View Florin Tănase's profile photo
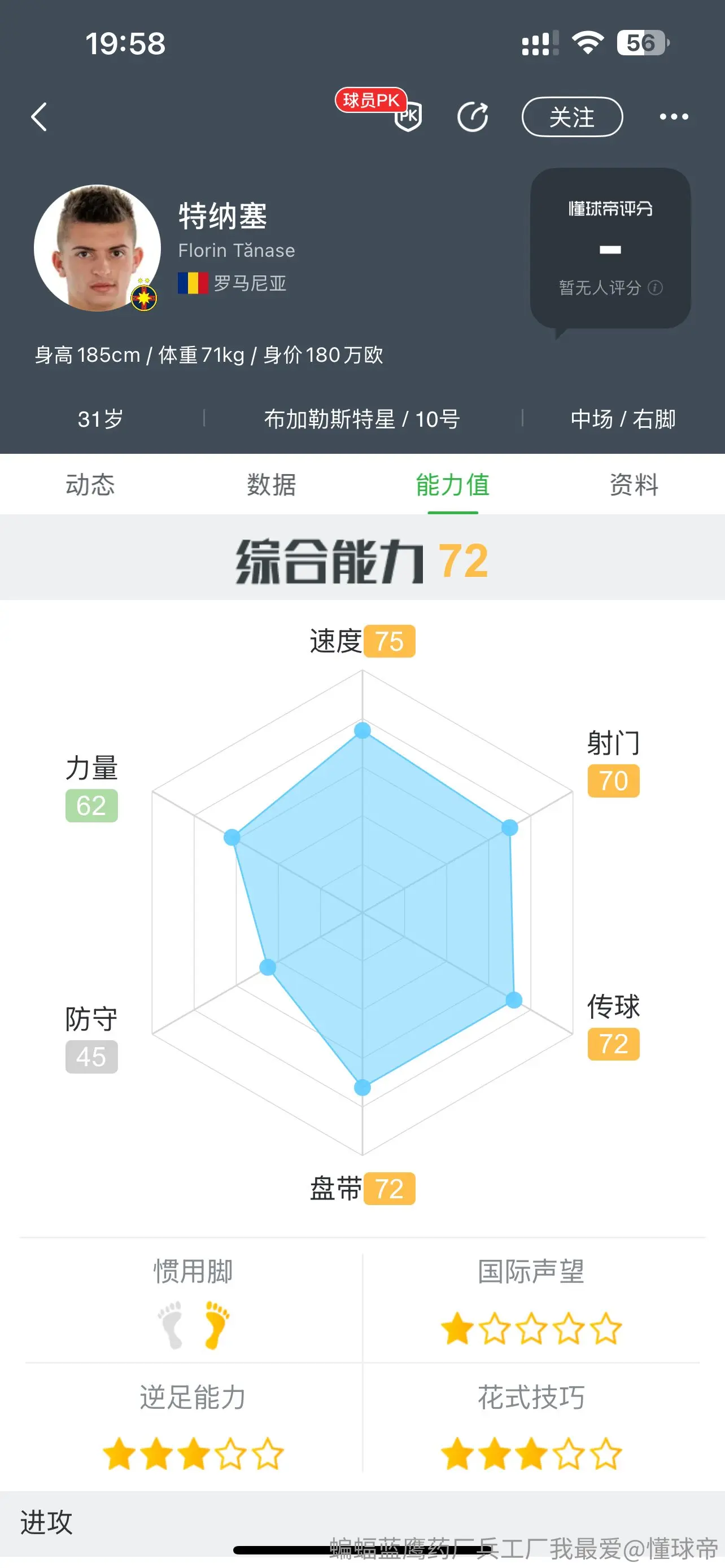Viewport: 725px width, 1568px height. [97, 248]
